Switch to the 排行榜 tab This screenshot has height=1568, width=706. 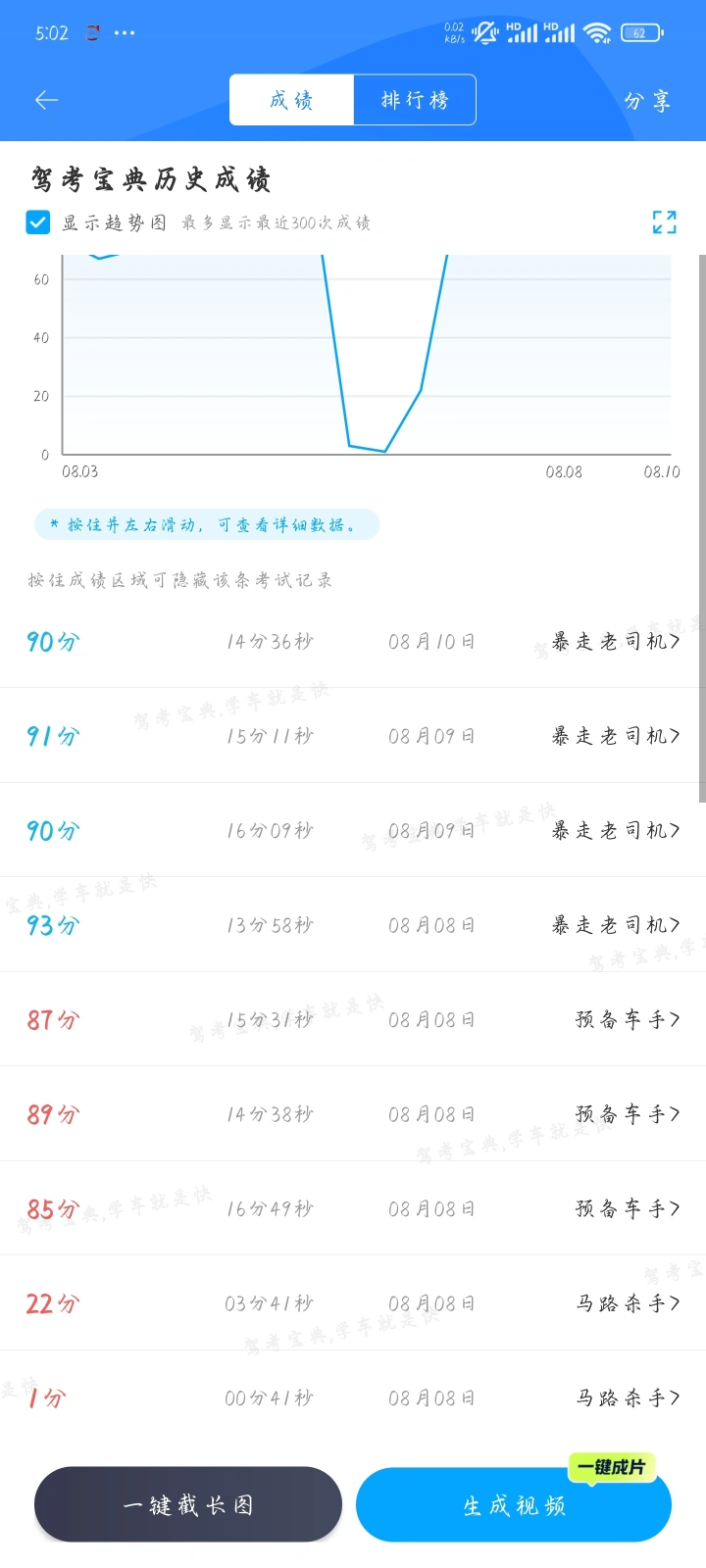tap(415, 100)
